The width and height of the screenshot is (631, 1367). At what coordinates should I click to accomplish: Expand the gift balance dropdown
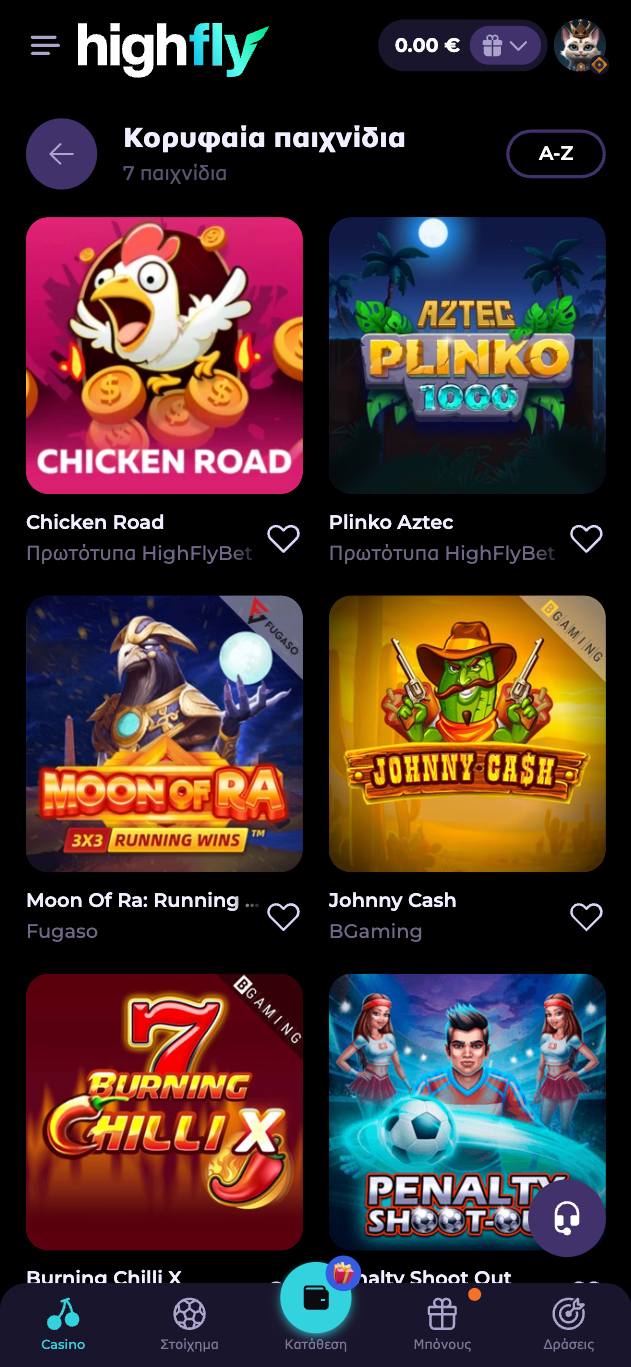point(505,45)
